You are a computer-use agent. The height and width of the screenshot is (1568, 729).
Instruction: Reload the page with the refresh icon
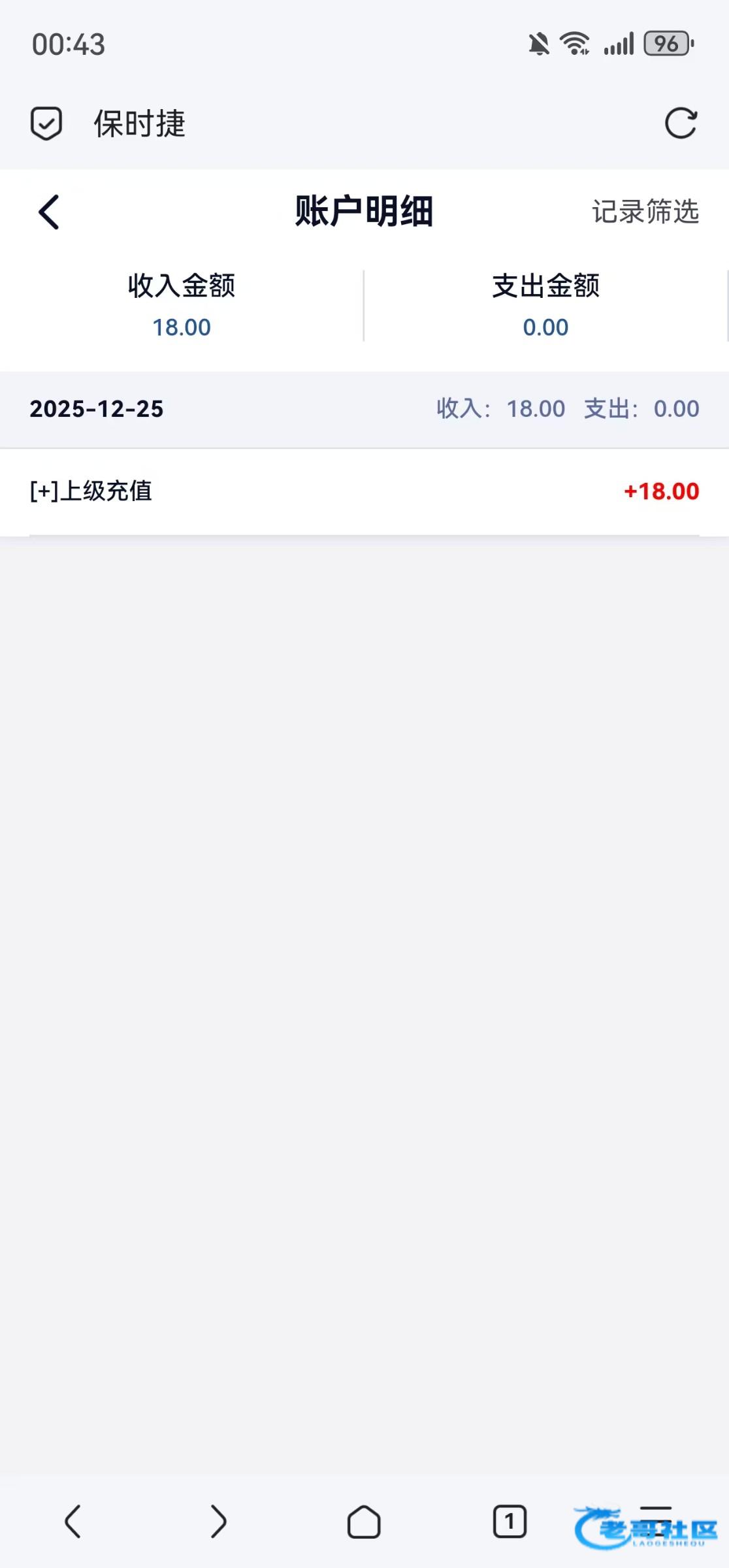(681, 123)
